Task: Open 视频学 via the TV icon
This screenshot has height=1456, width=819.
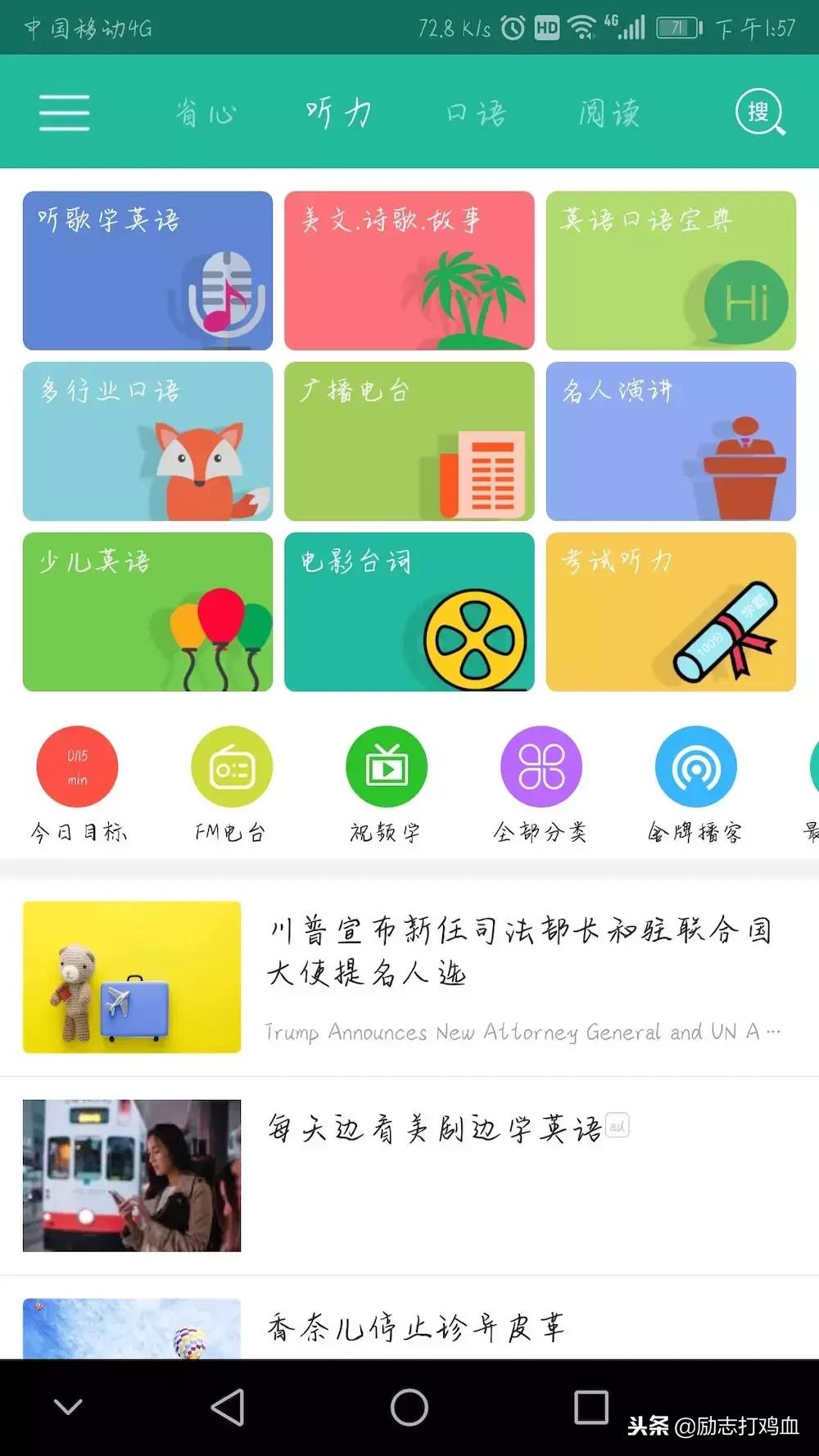Action: tap(387, 766)
